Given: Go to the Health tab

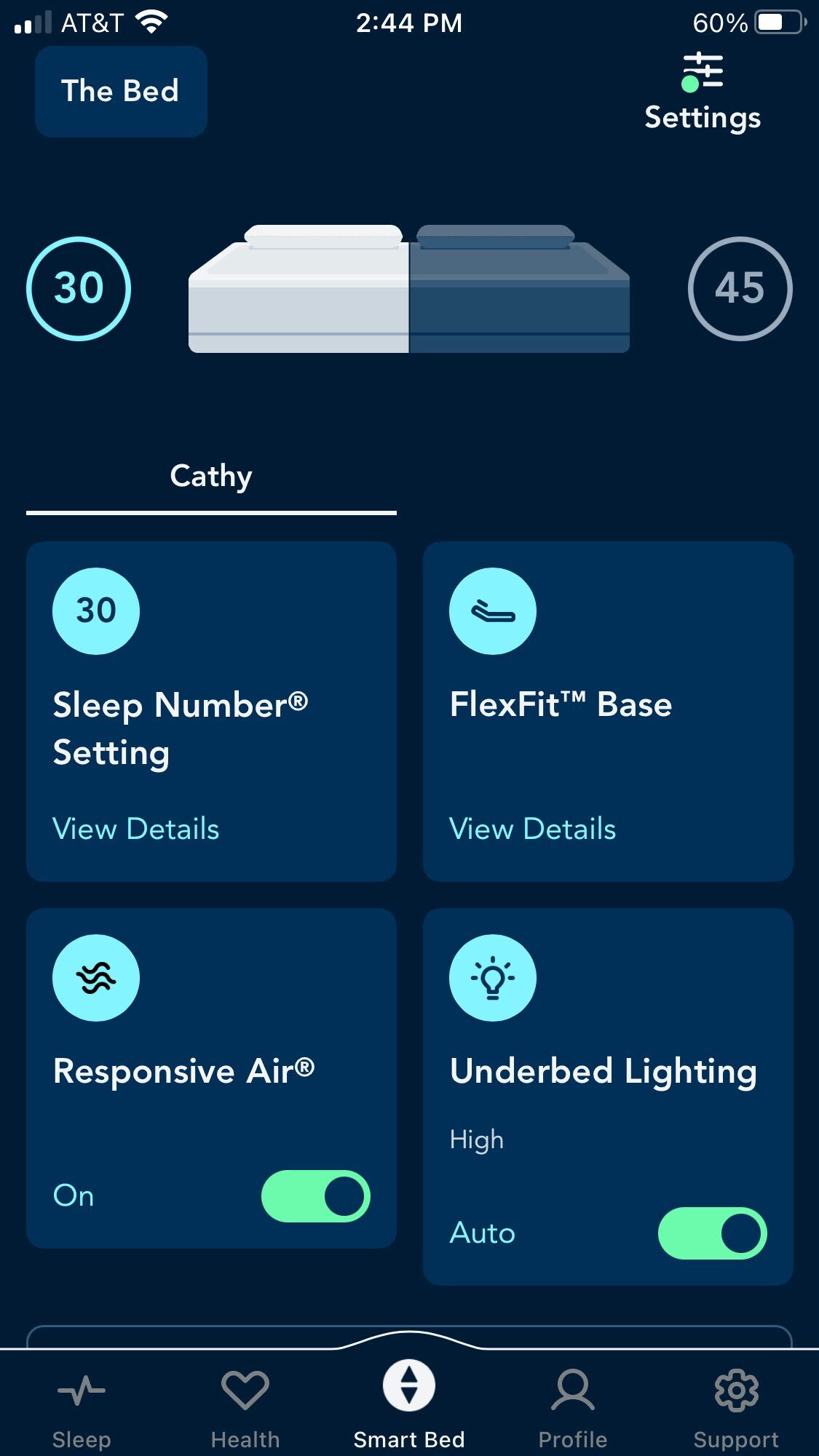Looking at the screenshot, I should tap(245, 1409).
